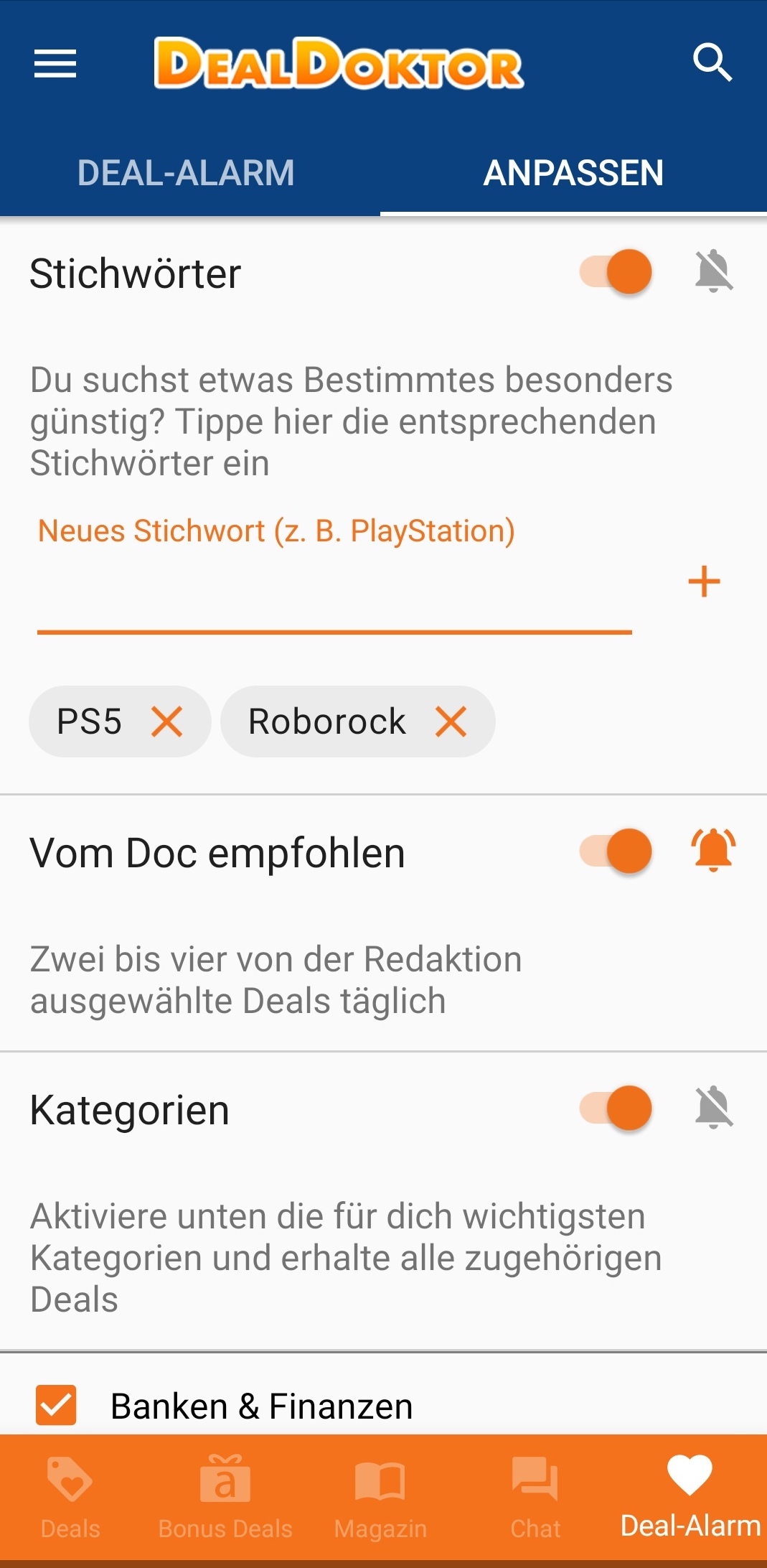767x1568 pixels.
Task: Turn off the Kategorien switch
Action: tap(616, 1108)
